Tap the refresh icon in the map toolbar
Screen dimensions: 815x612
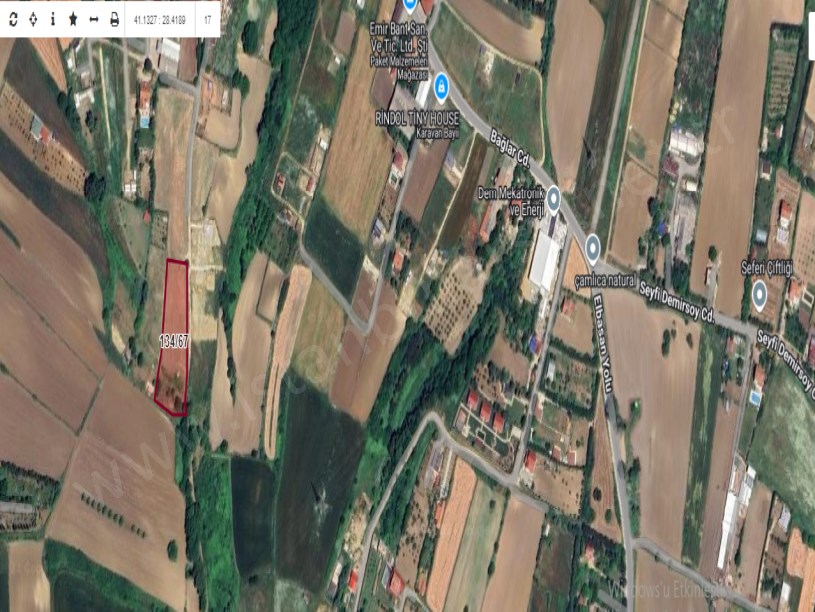point(14,19)
